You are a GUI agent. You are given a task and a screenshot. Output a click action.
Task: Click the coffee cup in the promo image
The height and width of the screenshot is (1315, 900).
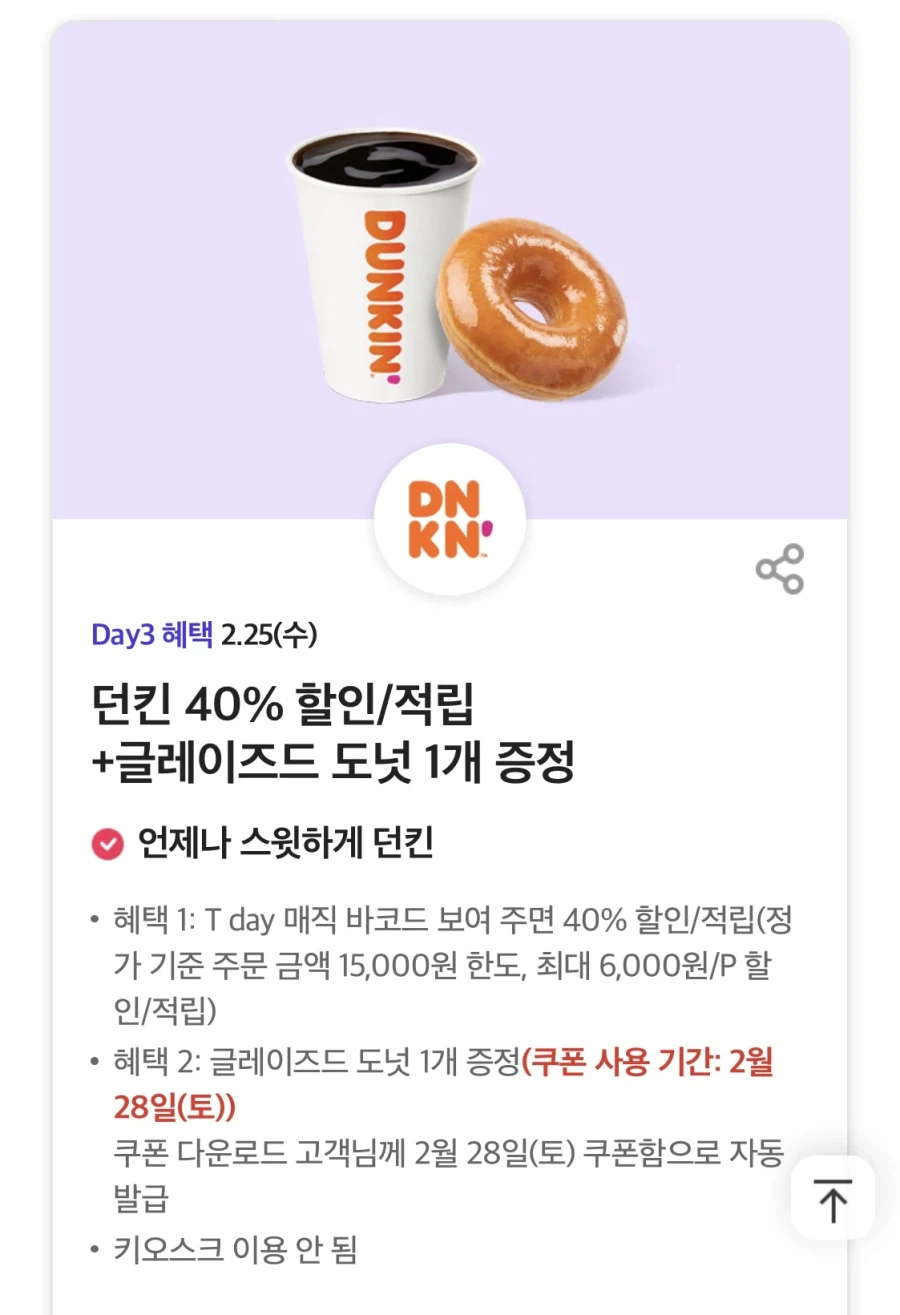tap(380, 270)
